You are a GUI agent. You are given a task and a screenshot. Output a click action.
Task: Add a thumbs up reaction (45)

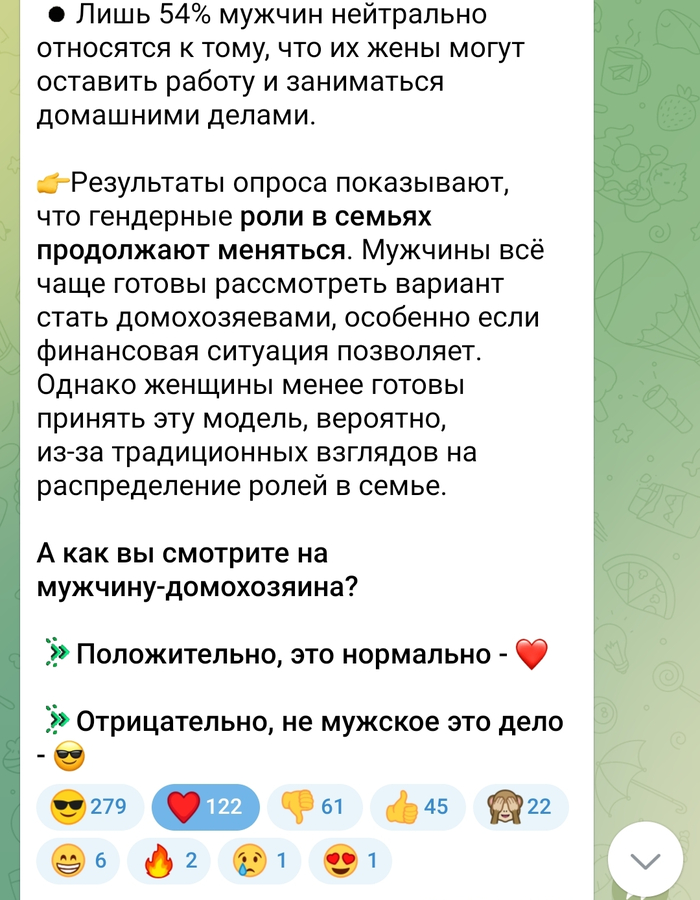coord(418,807)
